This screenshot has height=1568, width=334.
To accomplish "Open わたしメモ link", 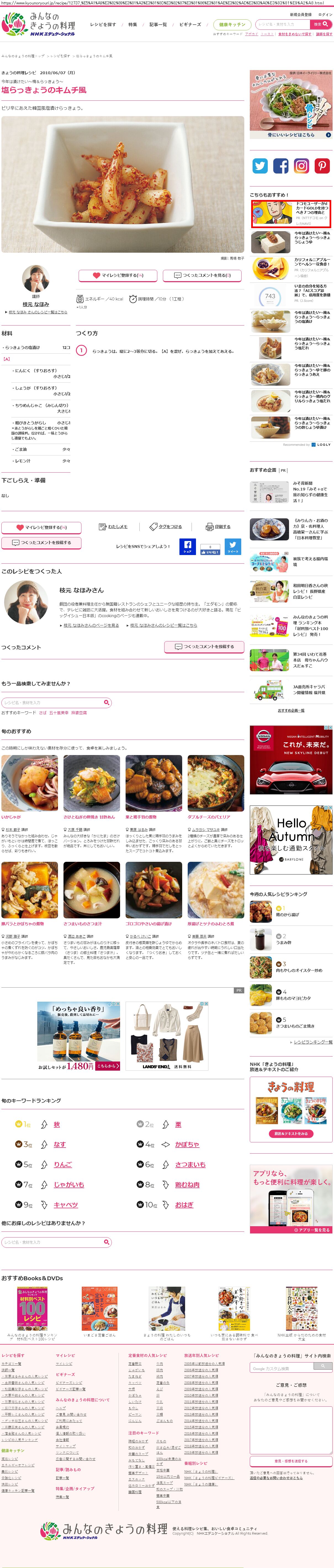I will point(114,527).
